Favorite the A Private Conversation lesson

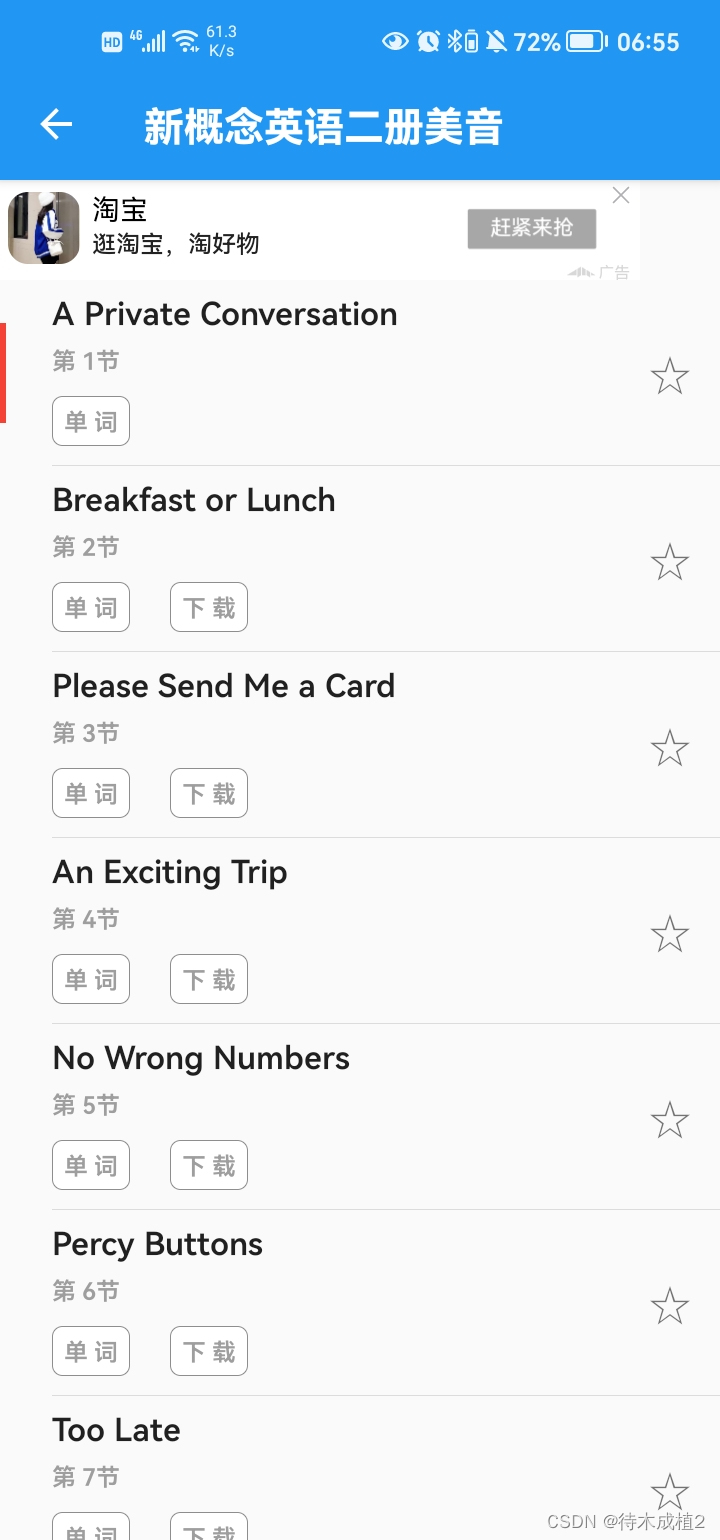pyautogui.click(x=669, y=377)
